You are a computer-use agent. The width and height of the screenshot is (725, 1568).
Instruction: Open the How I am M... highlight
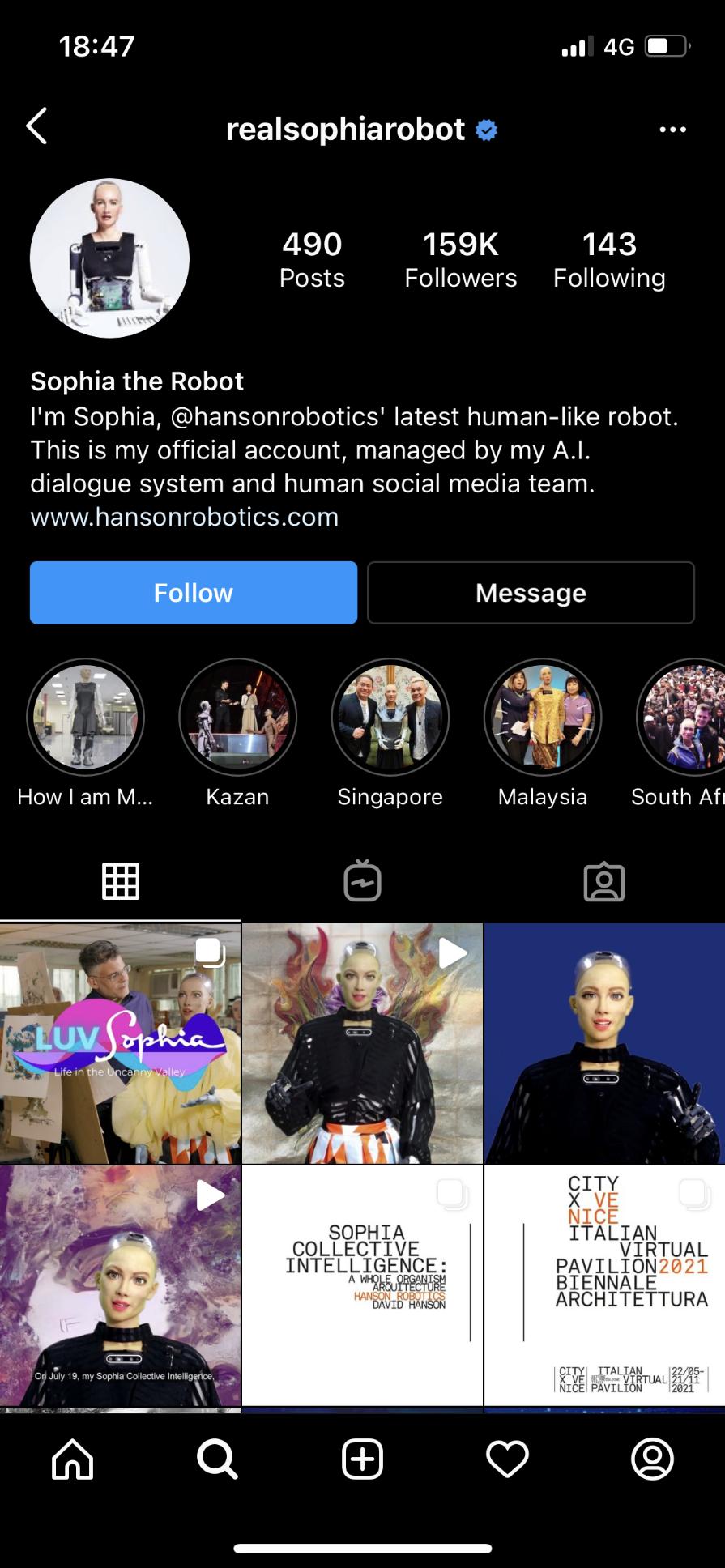[85, 718]
